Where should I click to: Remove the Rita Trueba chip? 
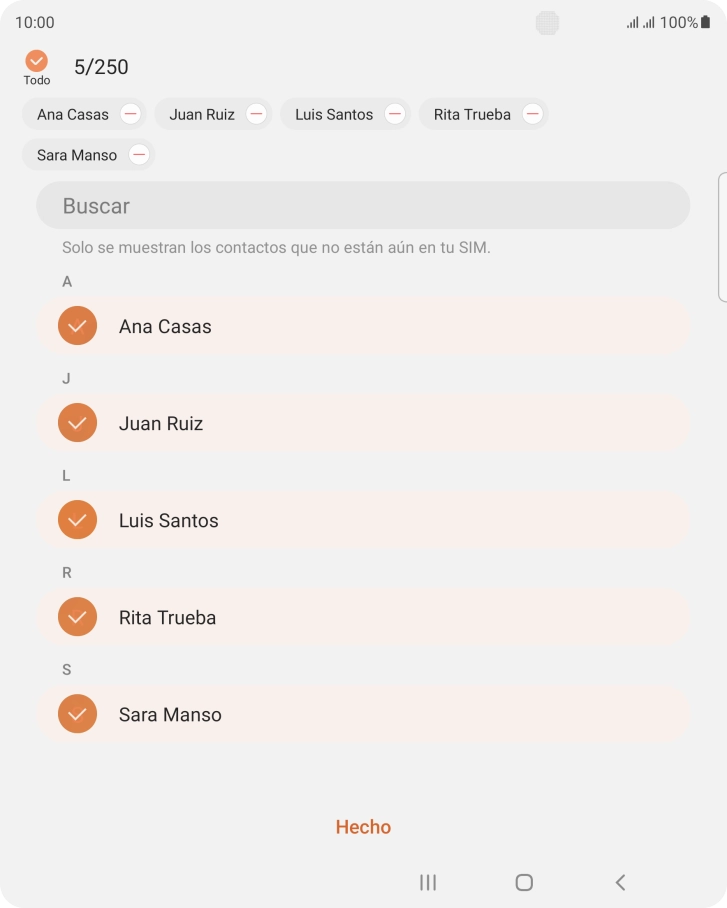point(533,114)
